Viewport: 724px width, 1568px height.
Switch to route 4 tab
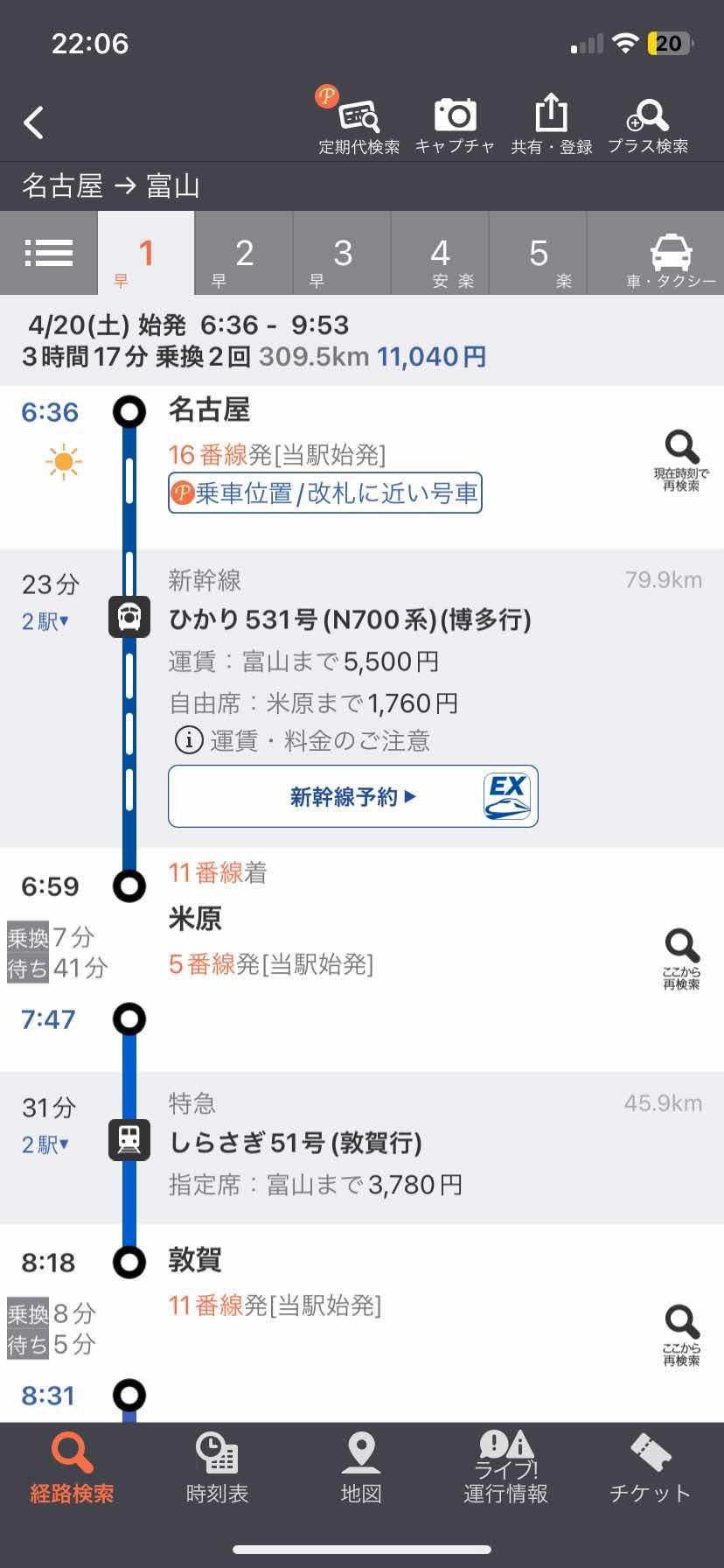(x=440, y=254)
